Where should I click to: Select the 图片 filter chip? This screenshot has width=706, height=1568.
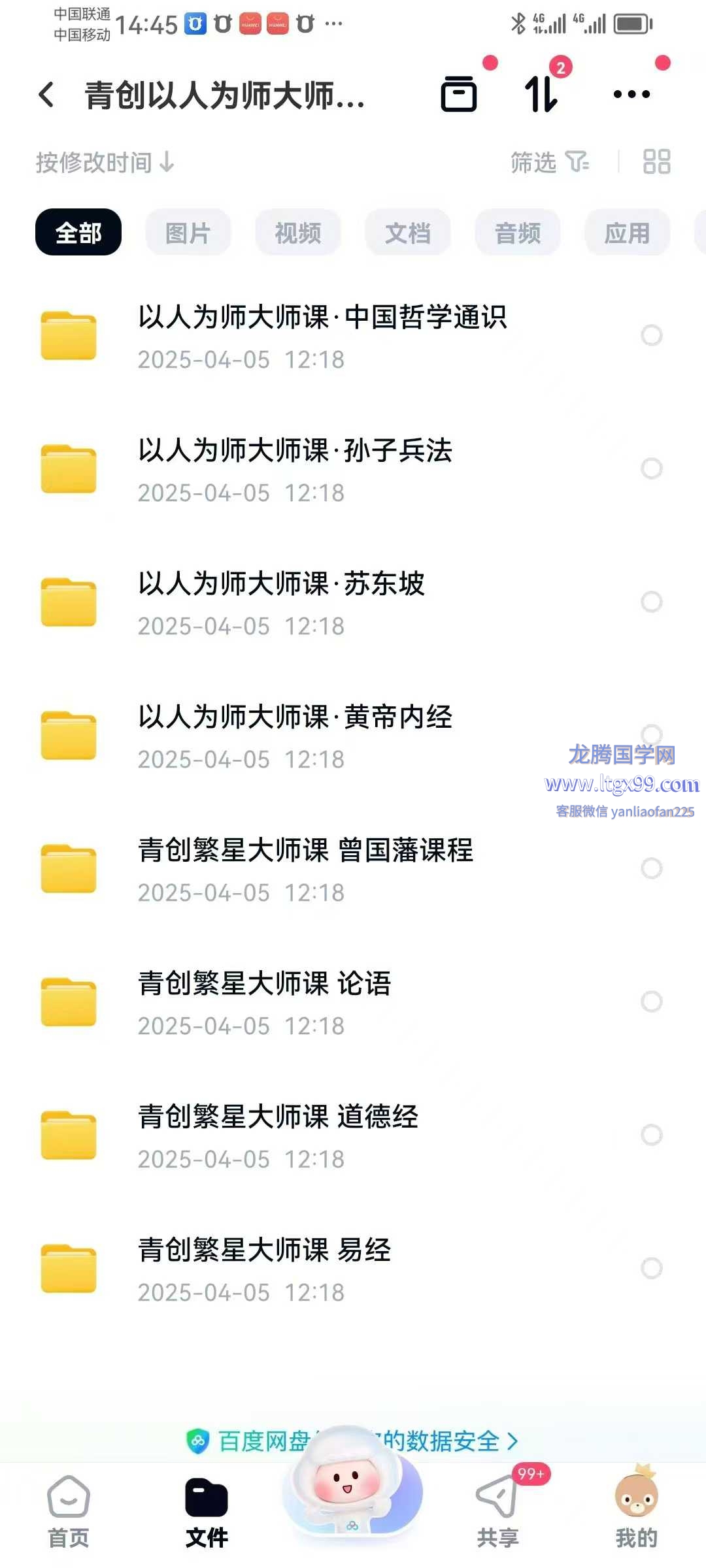(x=188, y=233)
